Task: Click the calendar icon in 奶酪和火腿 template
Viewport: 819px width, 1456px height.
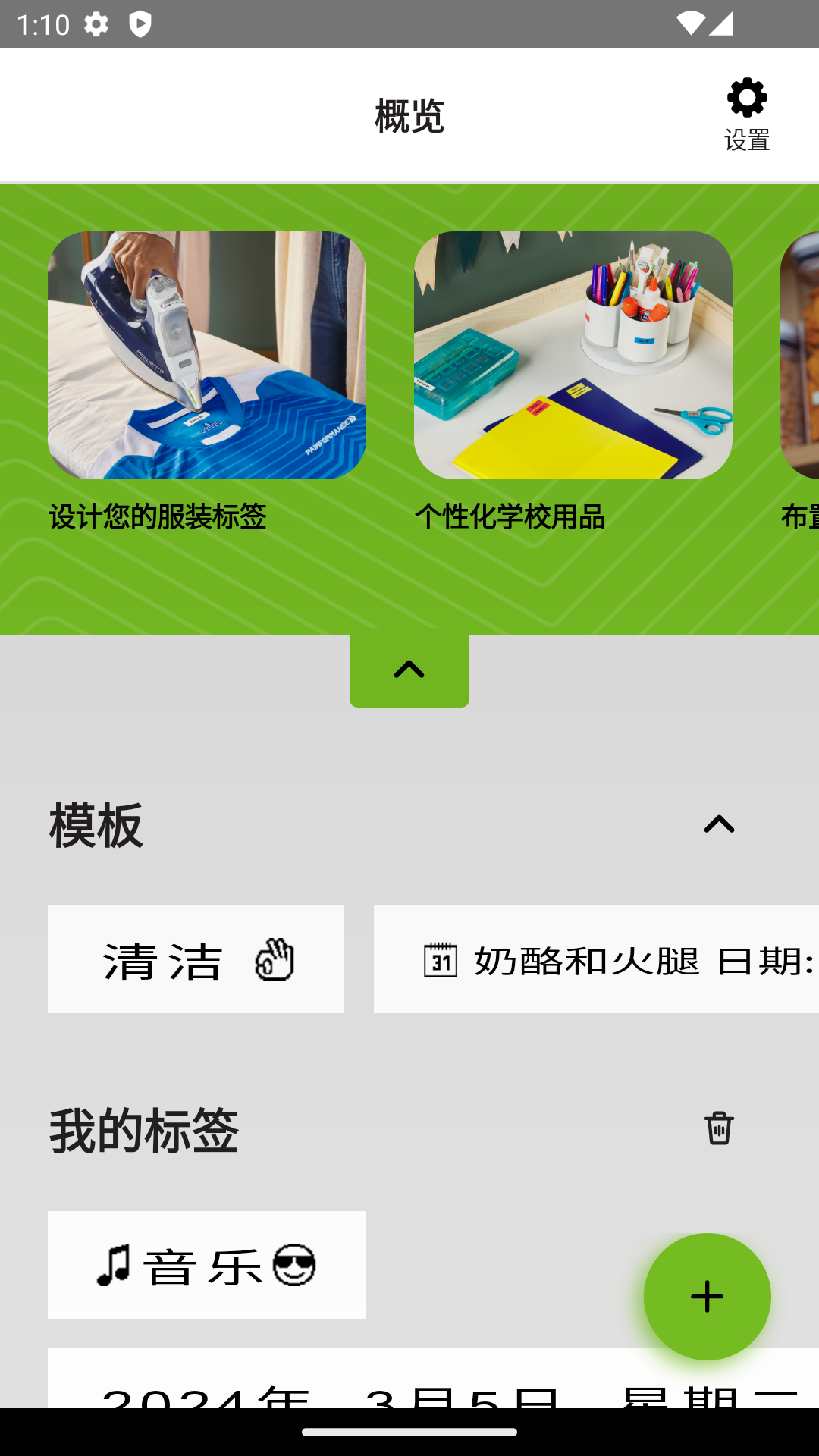Action: coord(441,959)
